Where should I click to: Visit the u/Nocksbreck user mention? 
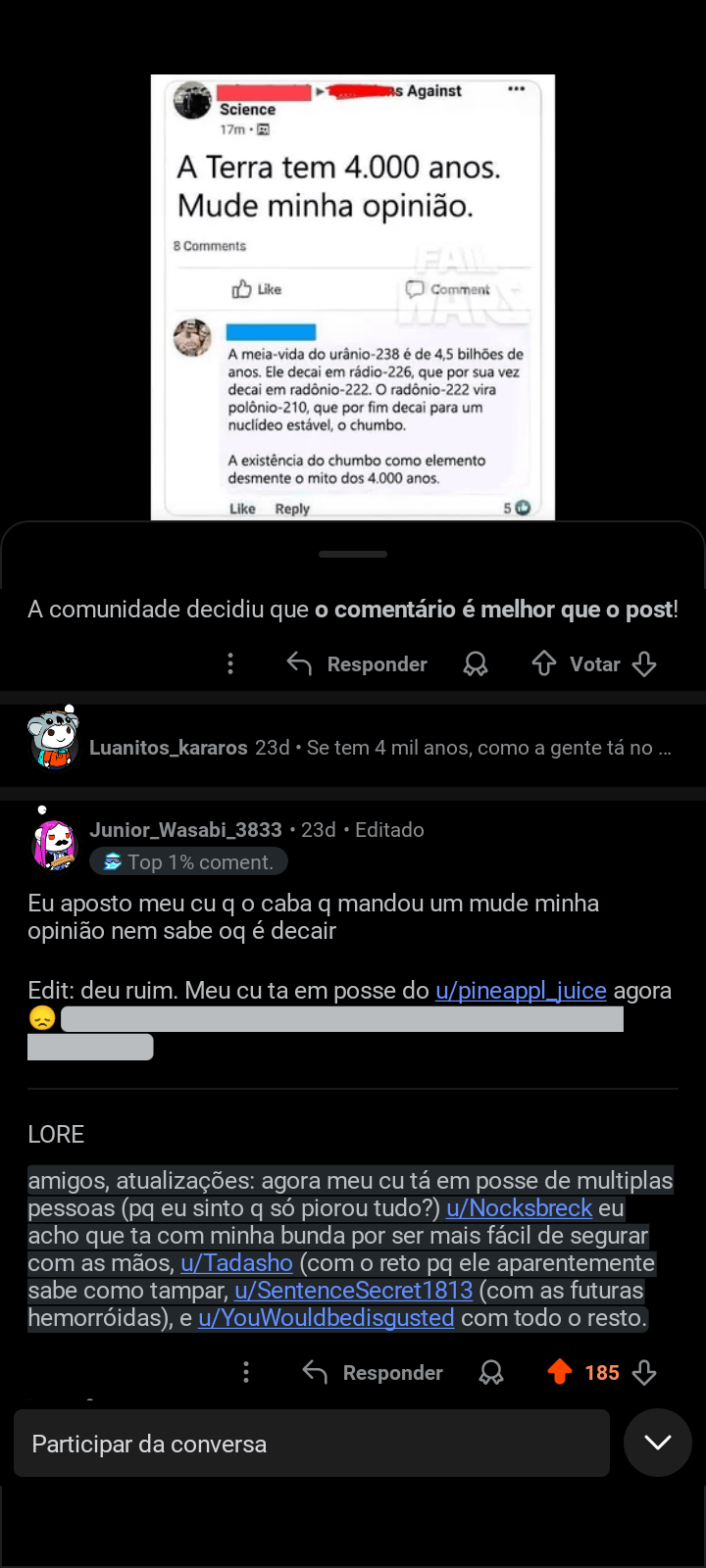coord(519,1208)
